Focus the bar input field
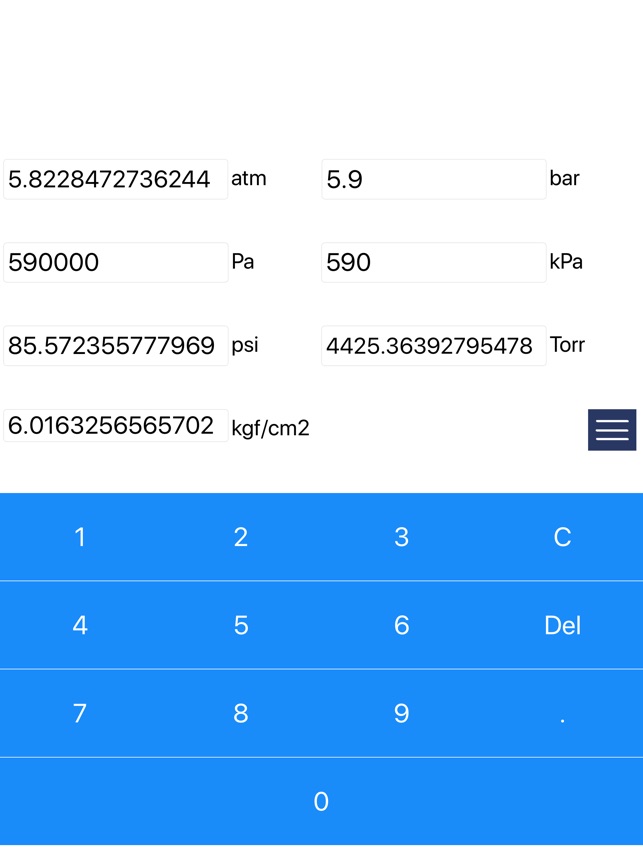 point(433,179)
